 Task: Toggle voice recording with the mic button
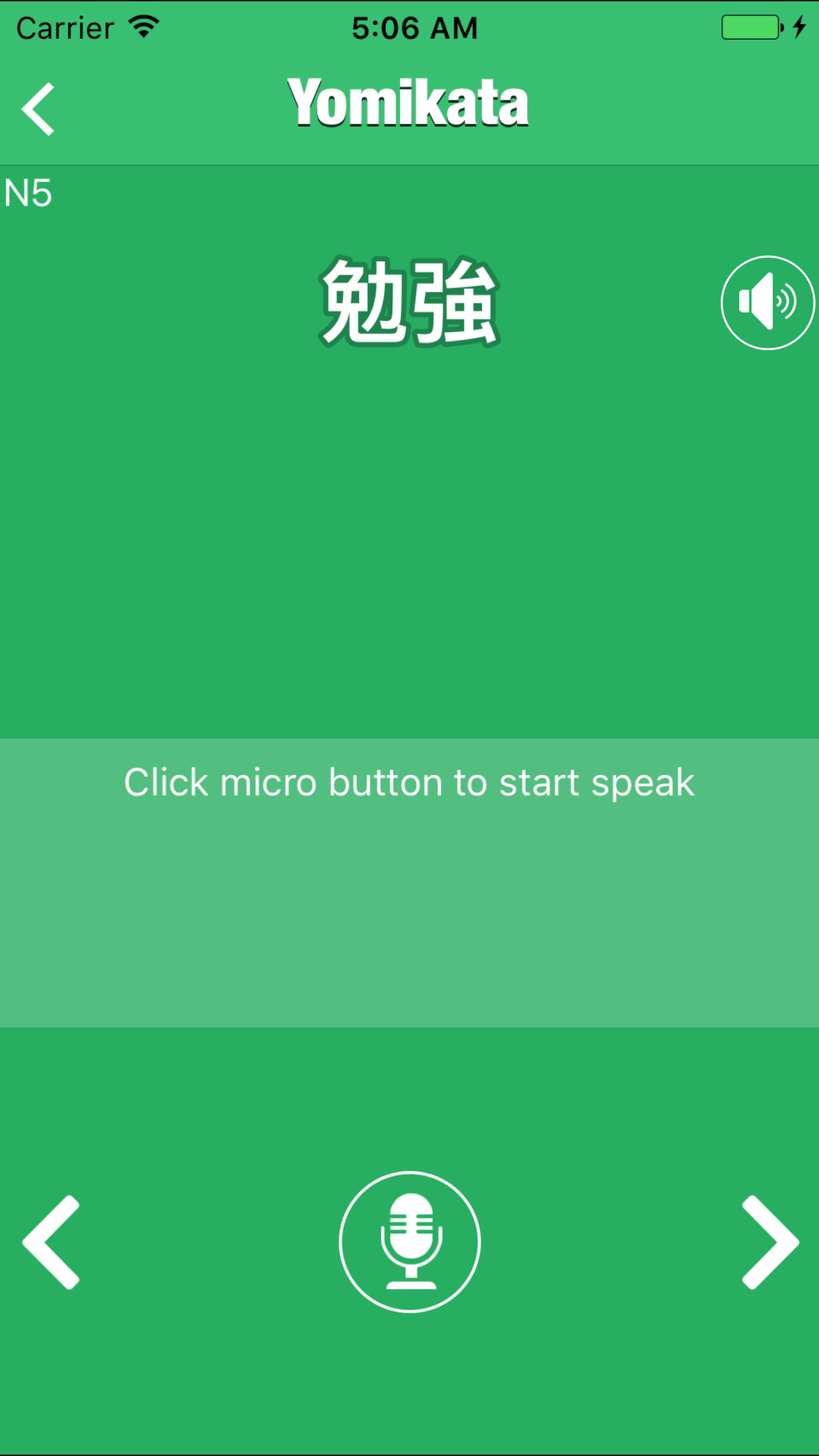pos(409,1240)
